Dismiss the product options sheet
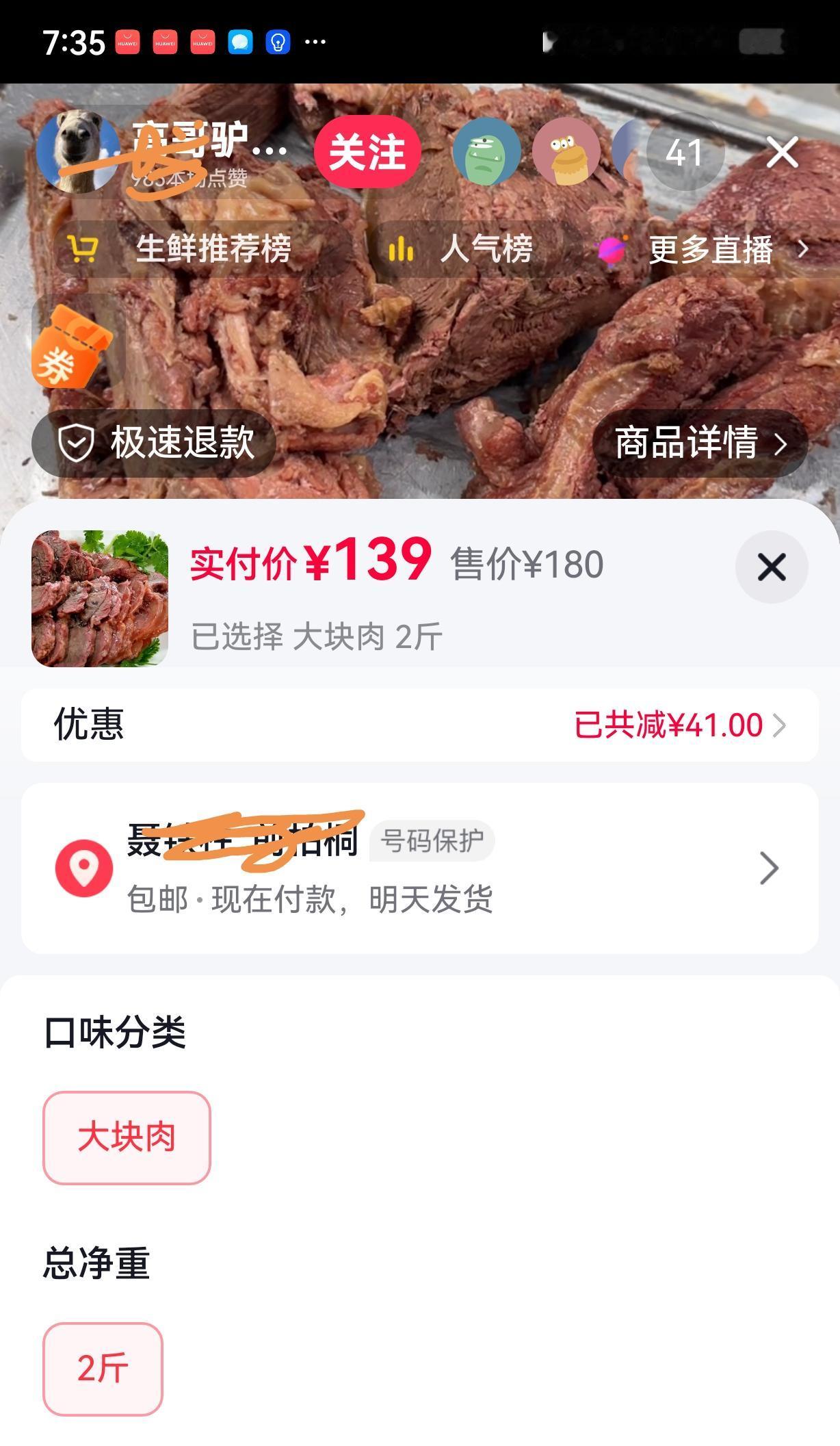The width and height of the screenshot is (840, 1446). (x=771, y=567)
